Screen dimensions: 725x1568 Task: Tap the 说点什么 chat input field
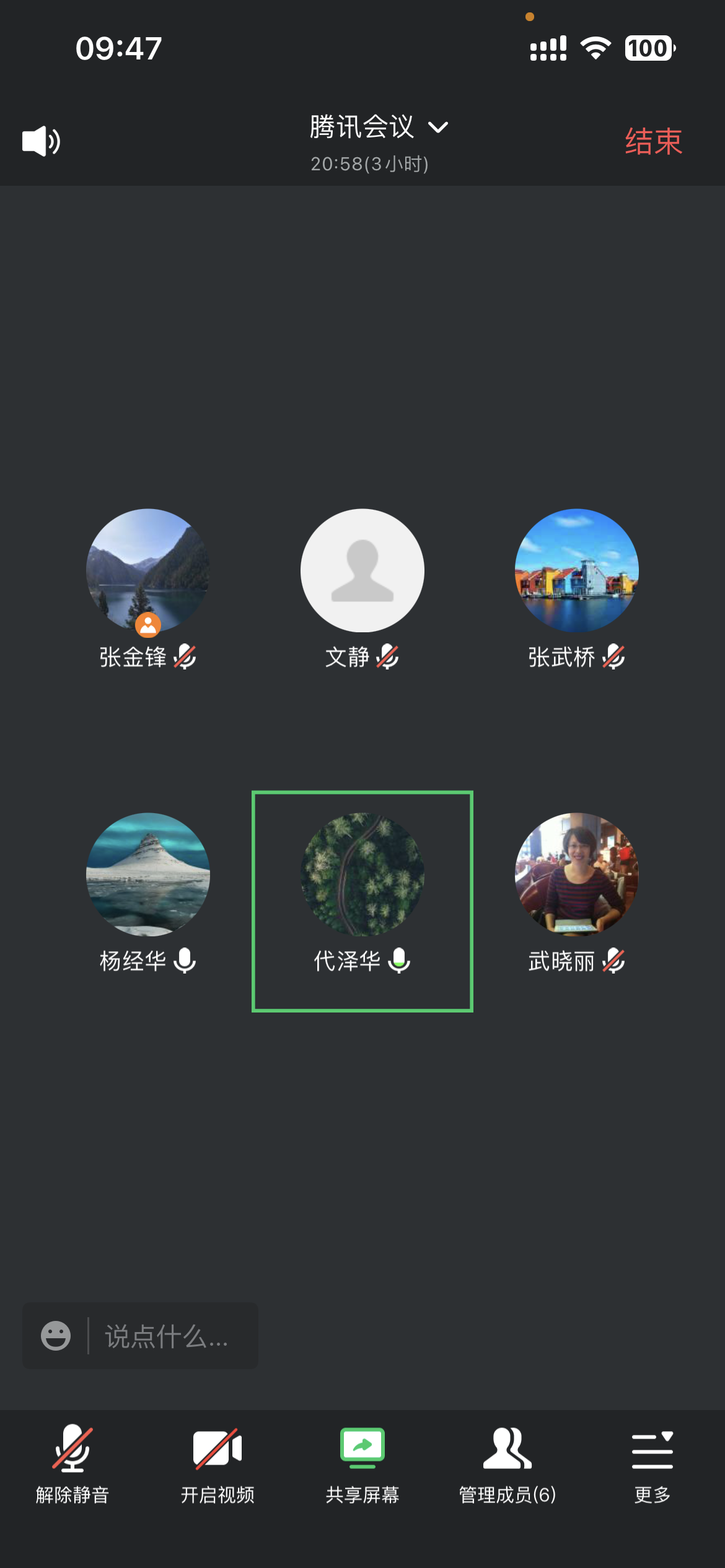click(x=167, y=1336)
